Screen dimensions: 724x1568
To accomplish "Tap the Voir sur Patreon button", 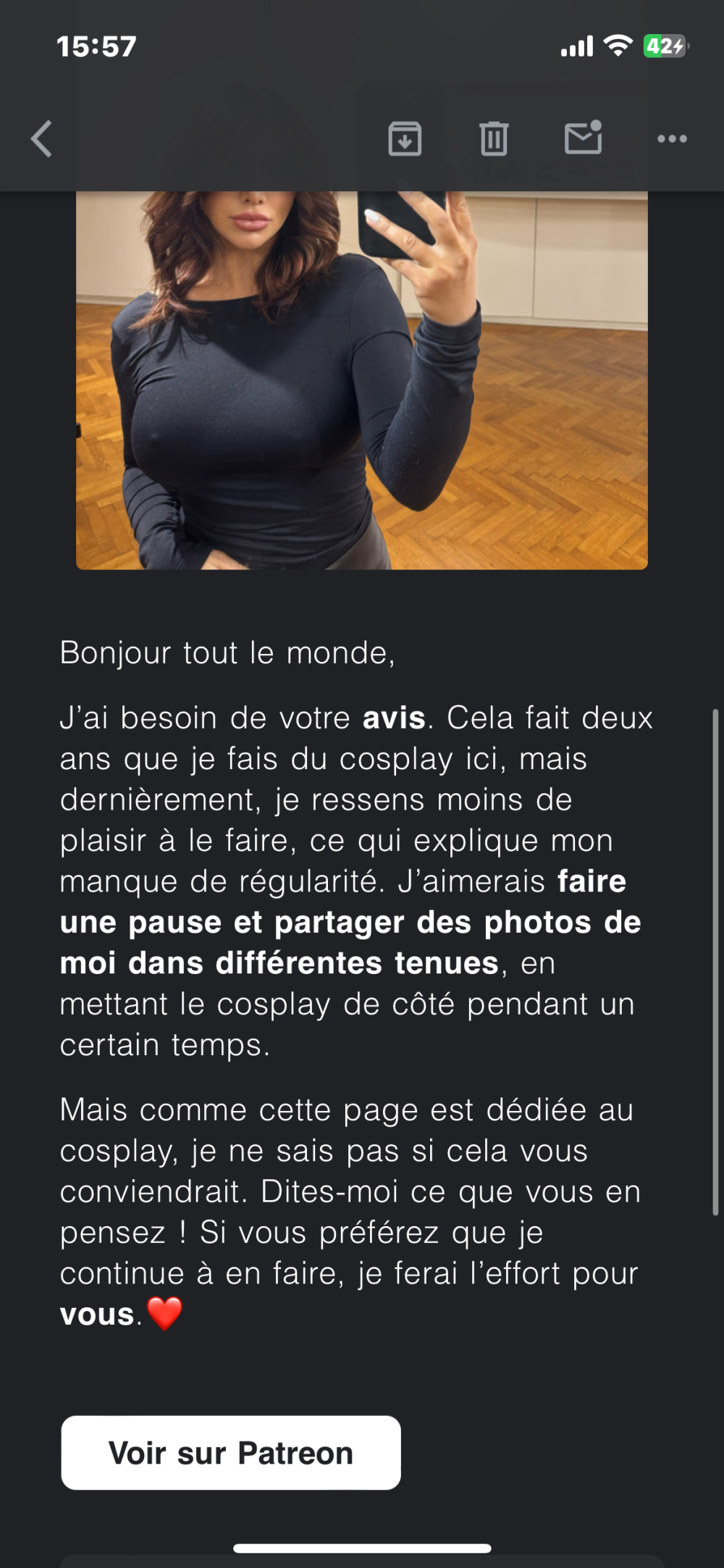I will click(231, 1452).
